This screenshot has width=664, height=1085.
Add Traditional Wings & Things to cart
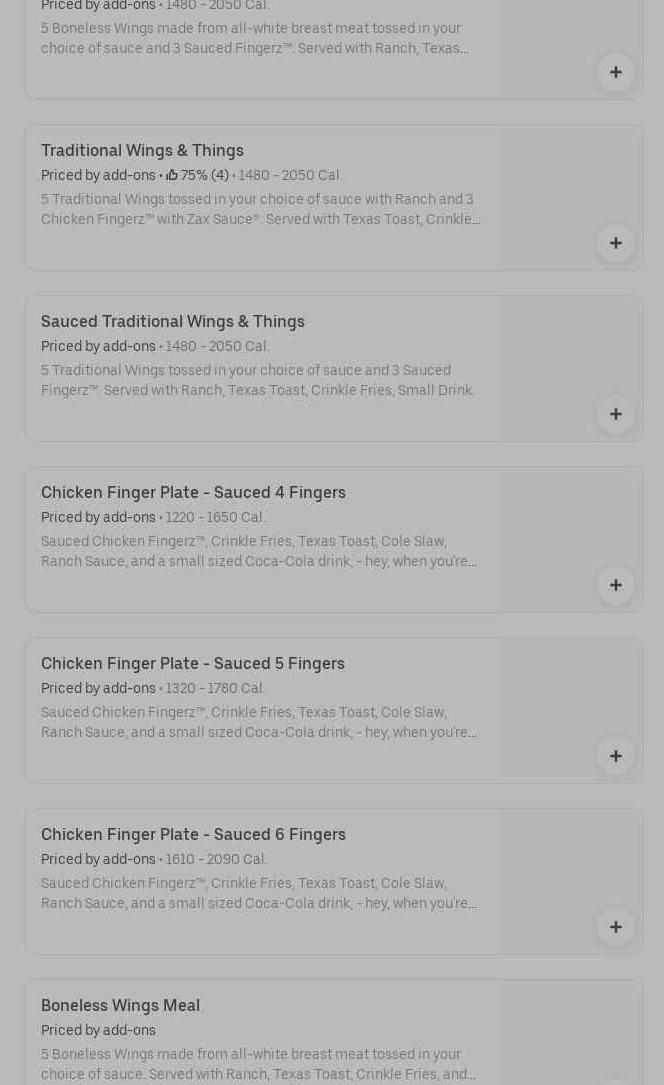tap(615, 243)
